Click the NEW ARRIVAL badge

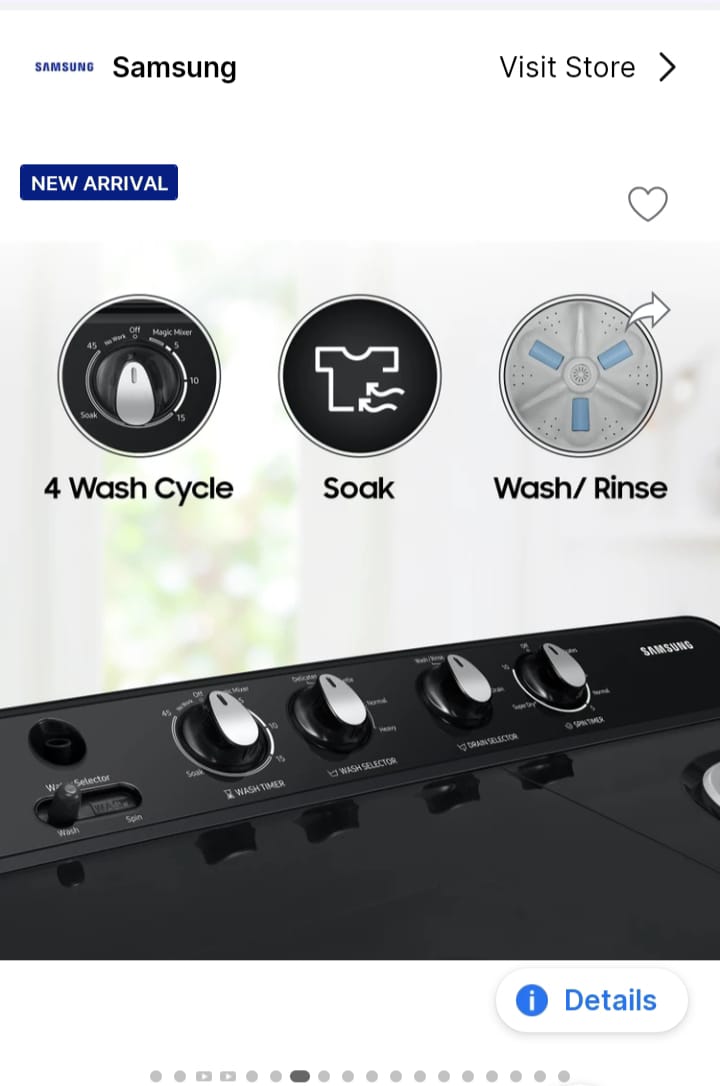click(98, 183)
